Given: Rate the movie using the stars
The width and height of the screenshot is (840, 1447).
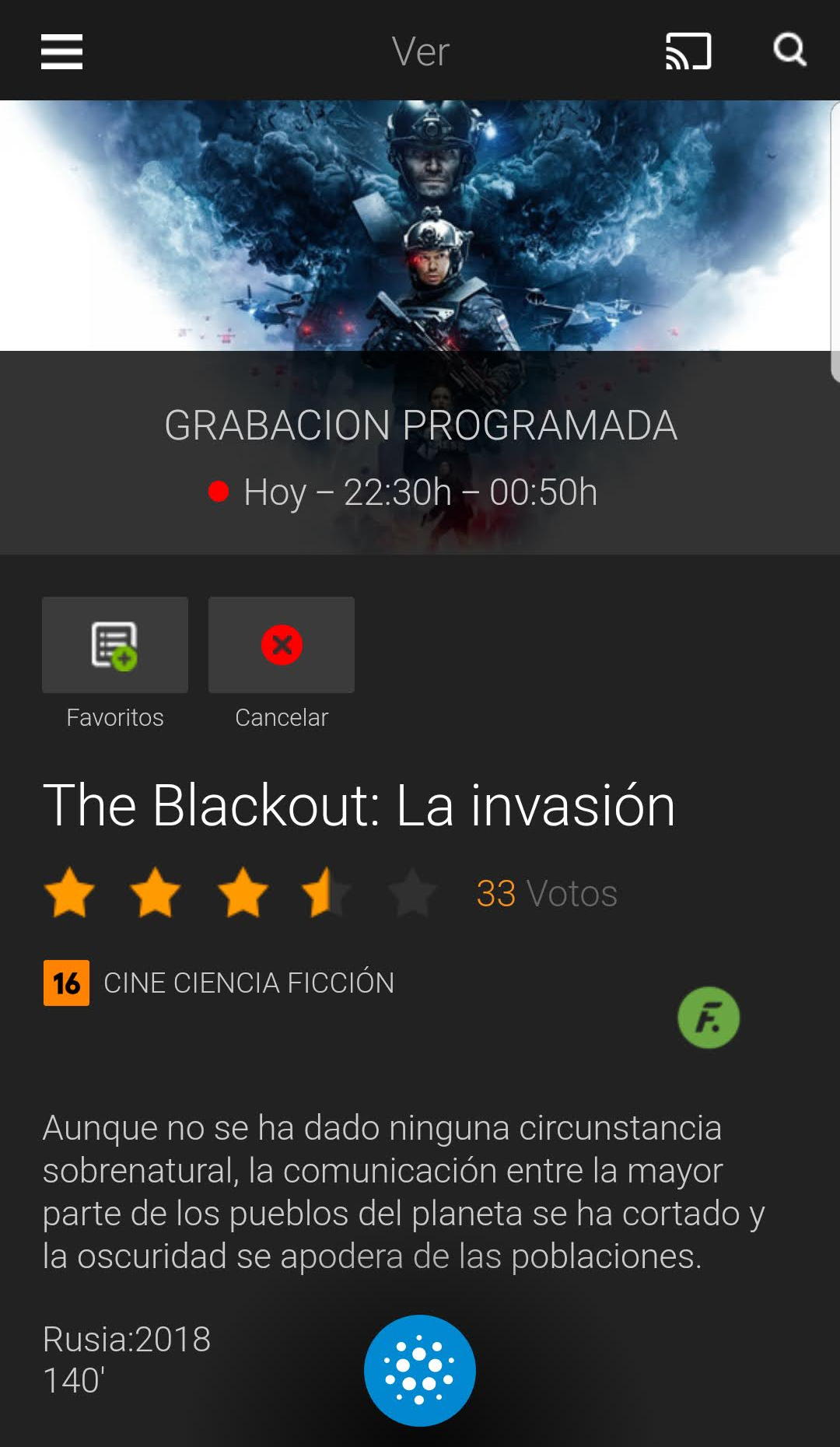Looking at the screenshot, I should tap(241, 892).
